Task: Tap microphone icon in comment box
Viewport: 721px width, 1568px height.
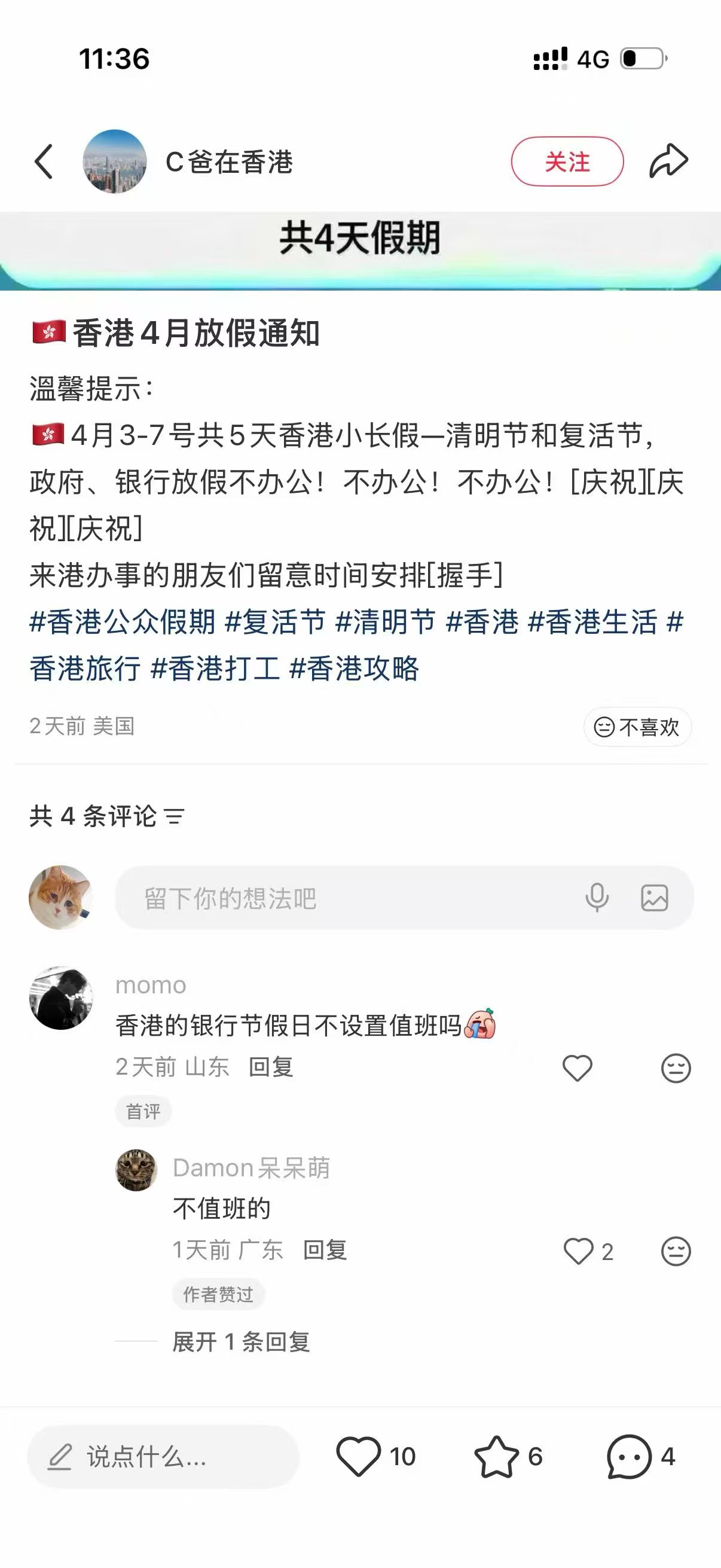Action: coord(597,898)
